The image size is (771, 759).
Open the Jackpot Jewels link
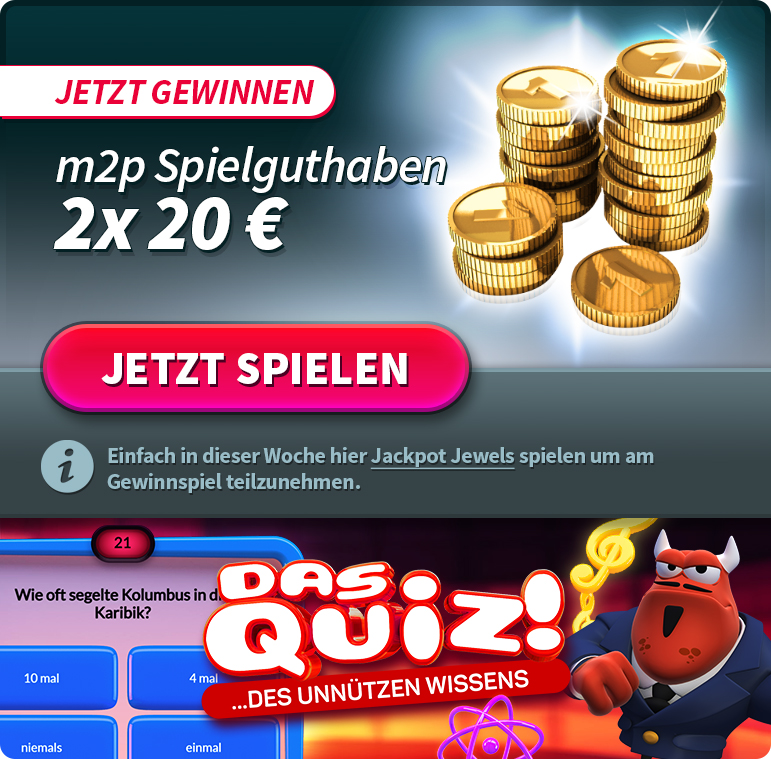click(442, 456)
